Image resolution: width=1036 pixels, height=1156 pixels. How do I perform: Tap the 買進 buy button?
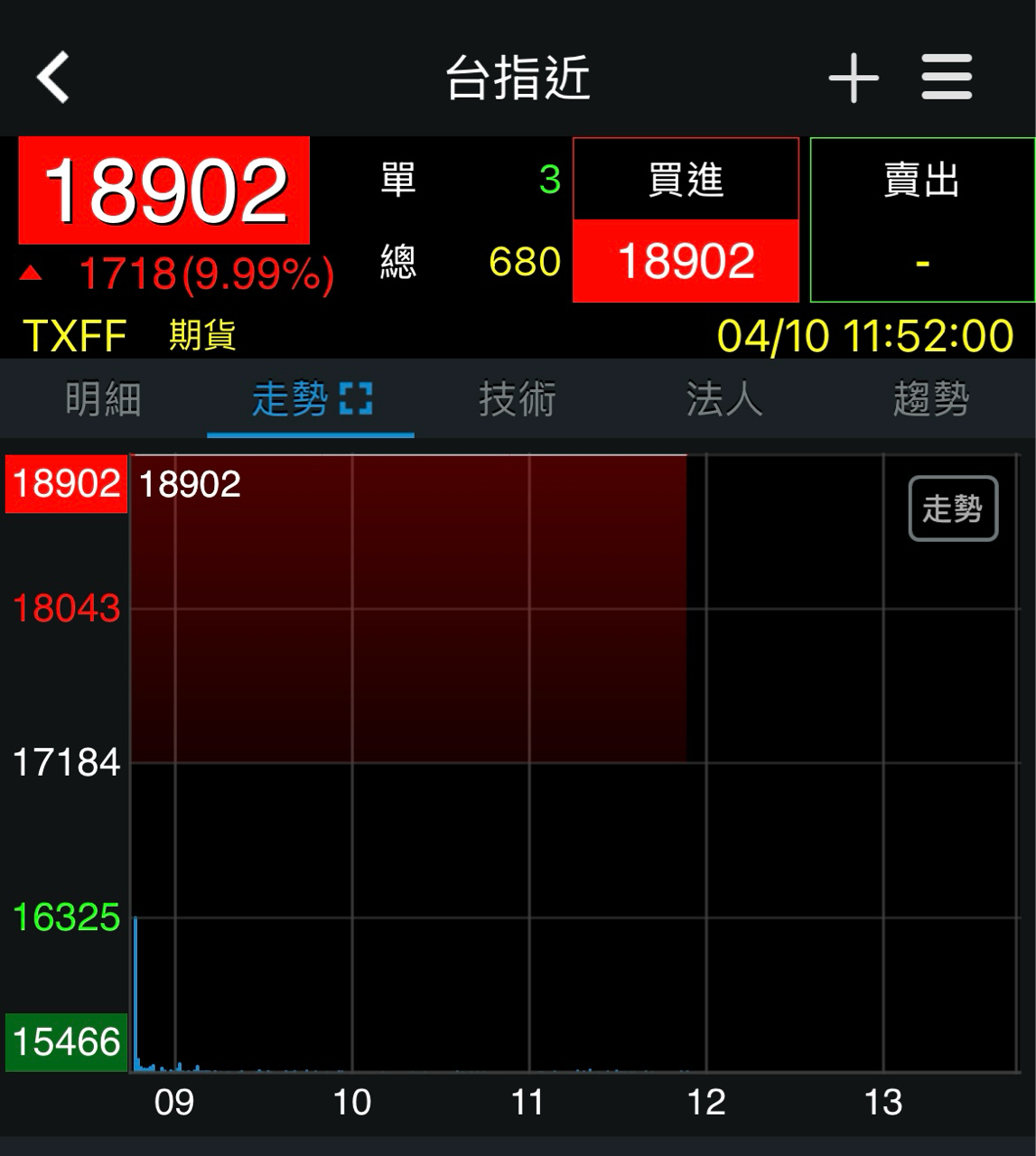click(686, 219)
